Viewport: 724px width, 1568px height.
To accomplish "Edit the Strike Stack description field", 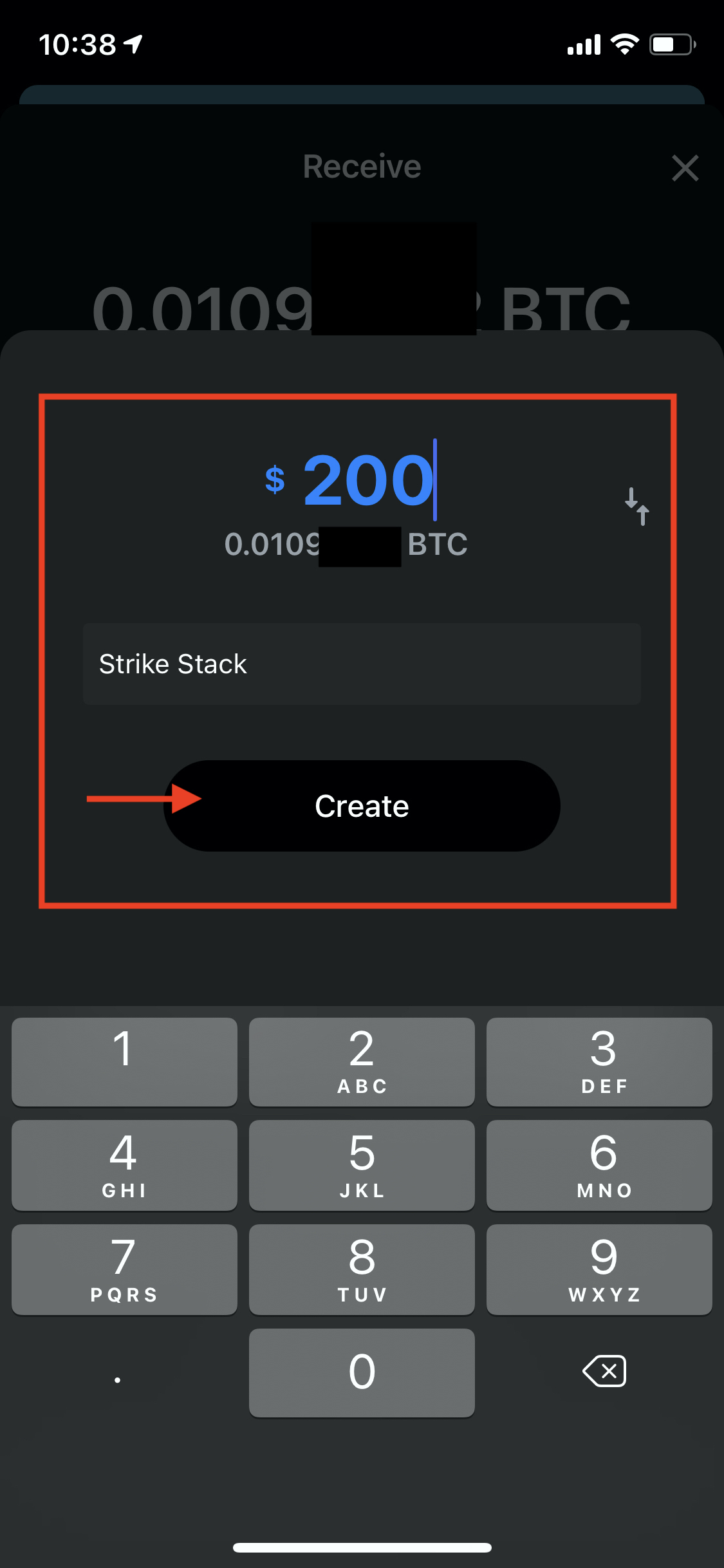I will point(362,664).
